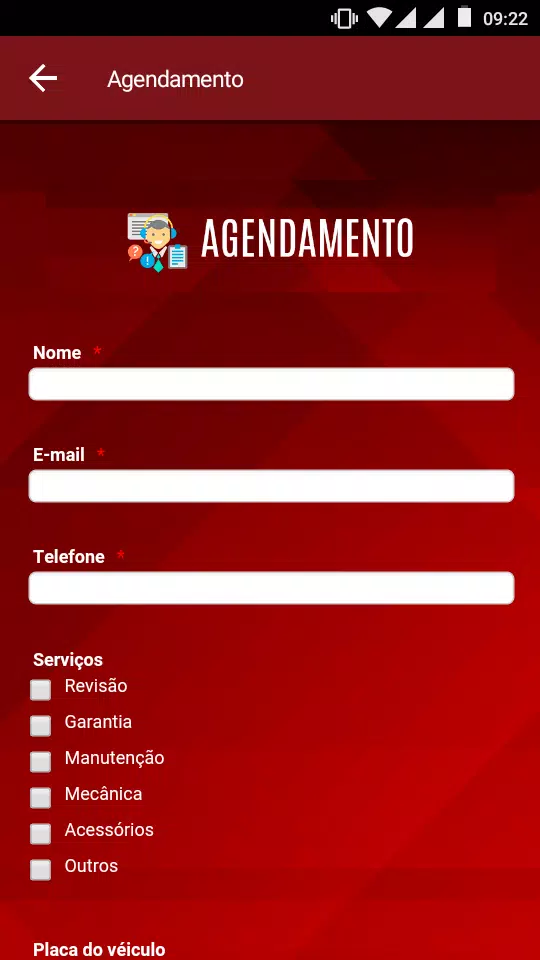The image size is (540, 960).
Task: Tap the Nome input field
Action: point(271,384)
